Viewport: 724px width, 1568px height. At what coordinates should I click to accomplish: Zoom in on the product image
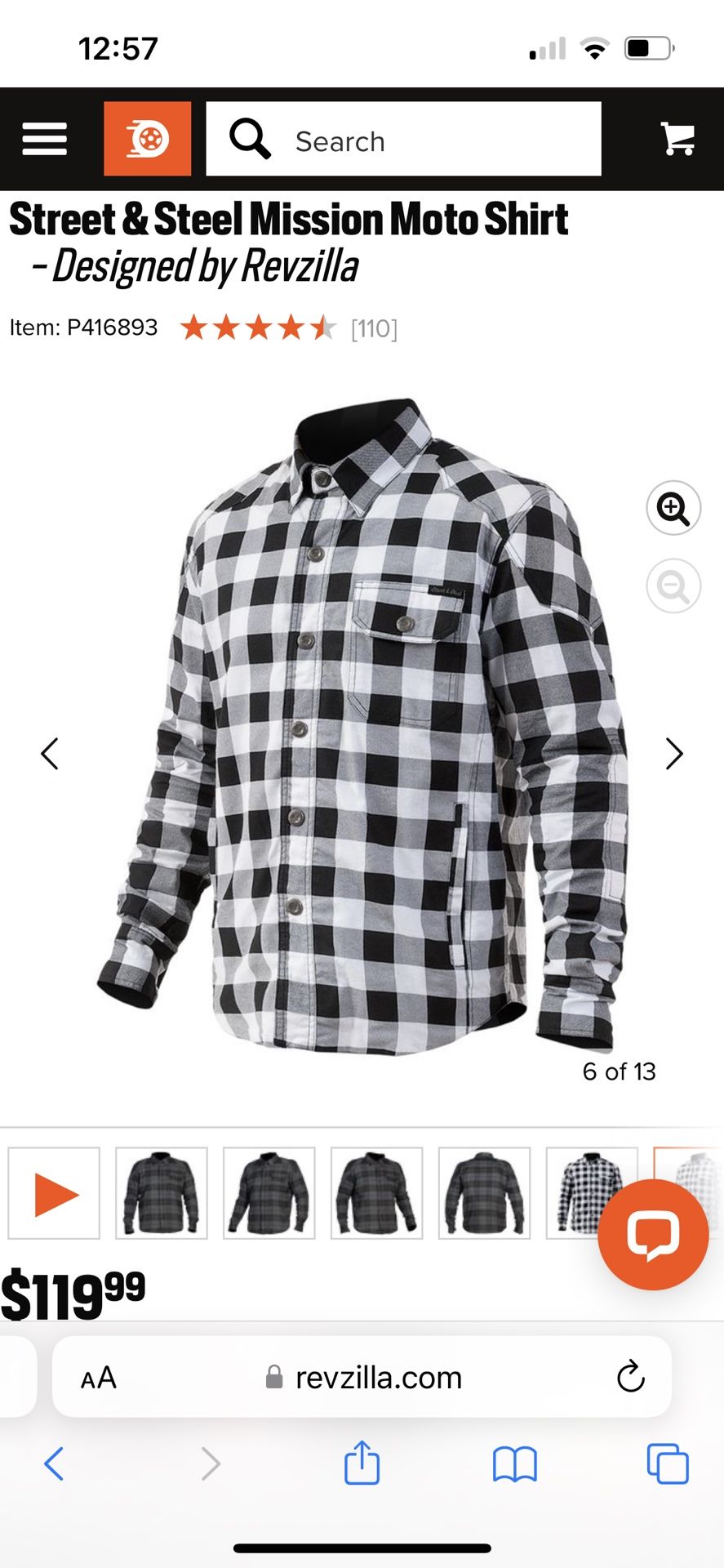[672, 507]
